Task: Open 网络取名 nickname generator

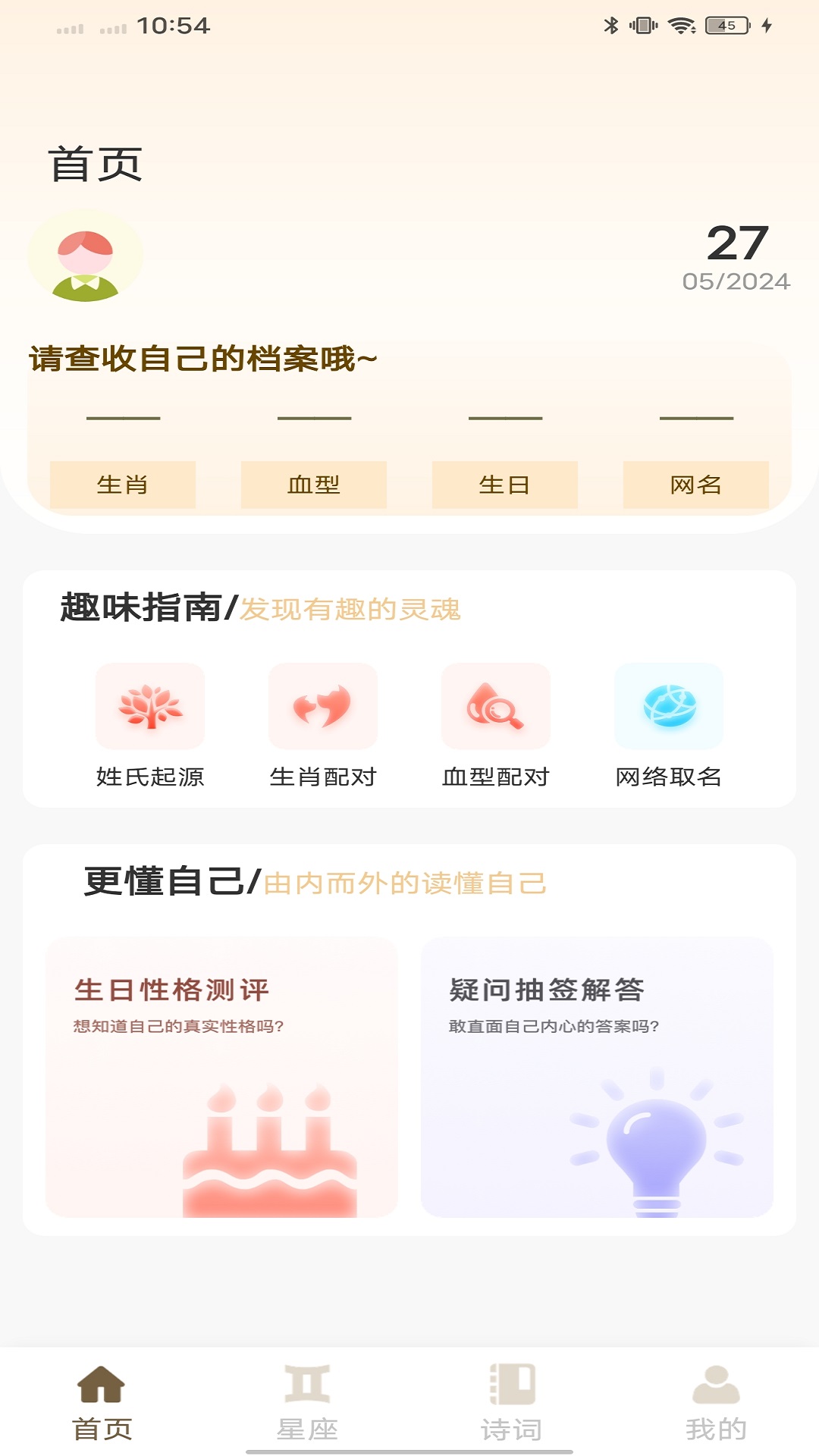Action: [669, 726]
